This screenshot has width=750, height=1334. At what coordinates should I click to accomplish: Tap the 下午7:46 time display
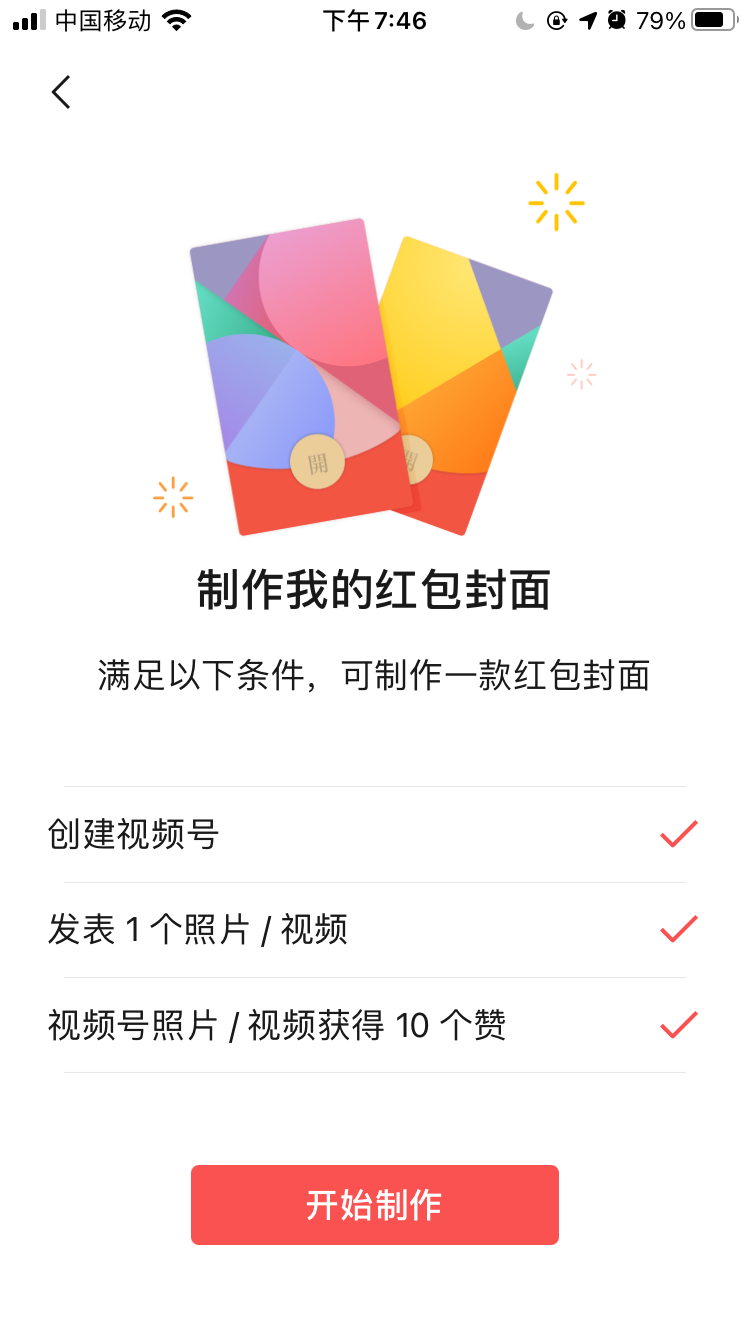click(375, 20)
